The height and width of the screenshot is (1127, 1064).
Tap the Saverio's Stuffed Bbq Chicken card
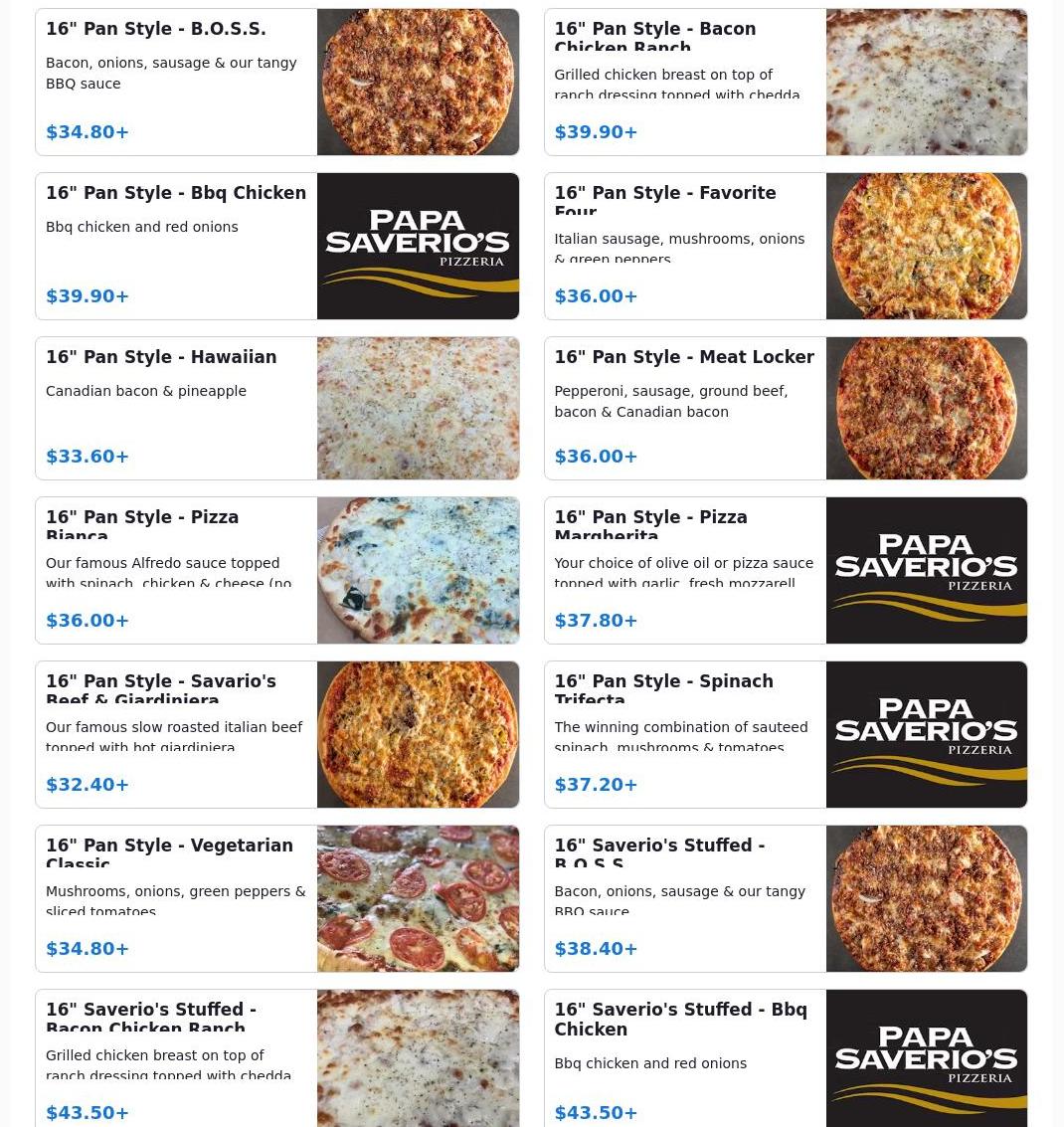coord(785,1058)
